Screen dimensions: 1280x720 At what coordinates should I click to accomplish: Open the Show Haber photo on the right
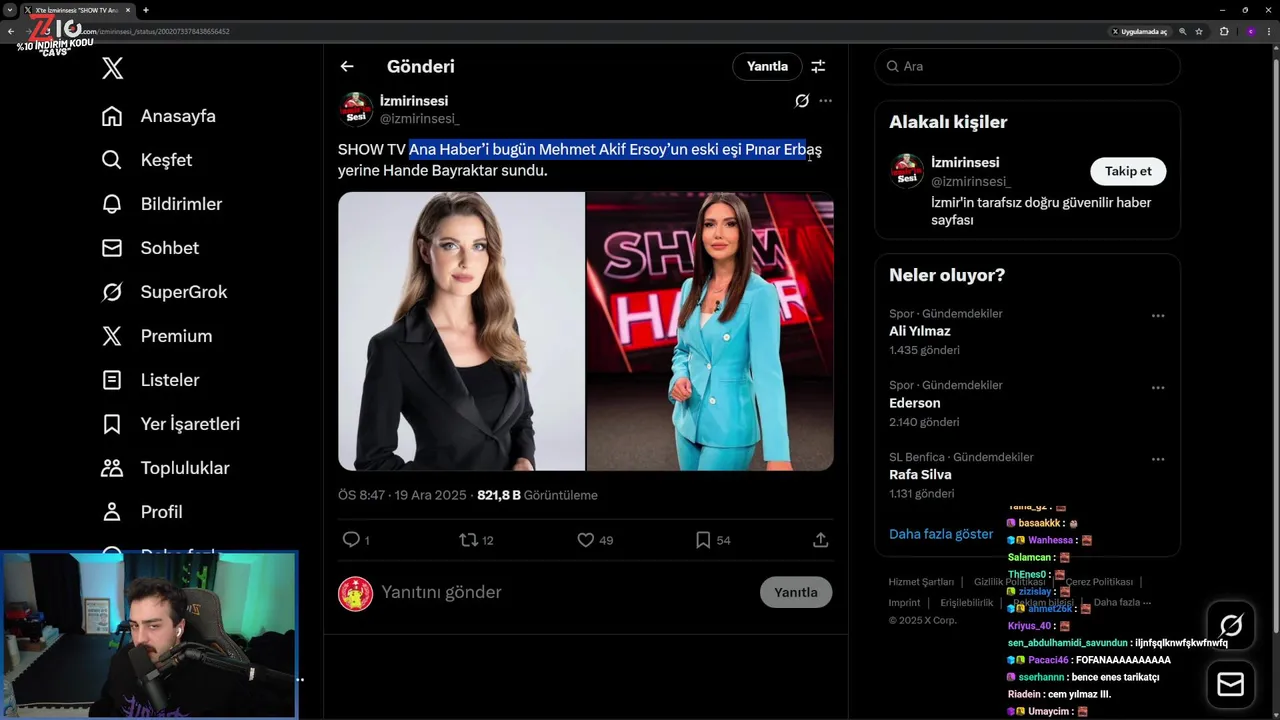point(710,331)
